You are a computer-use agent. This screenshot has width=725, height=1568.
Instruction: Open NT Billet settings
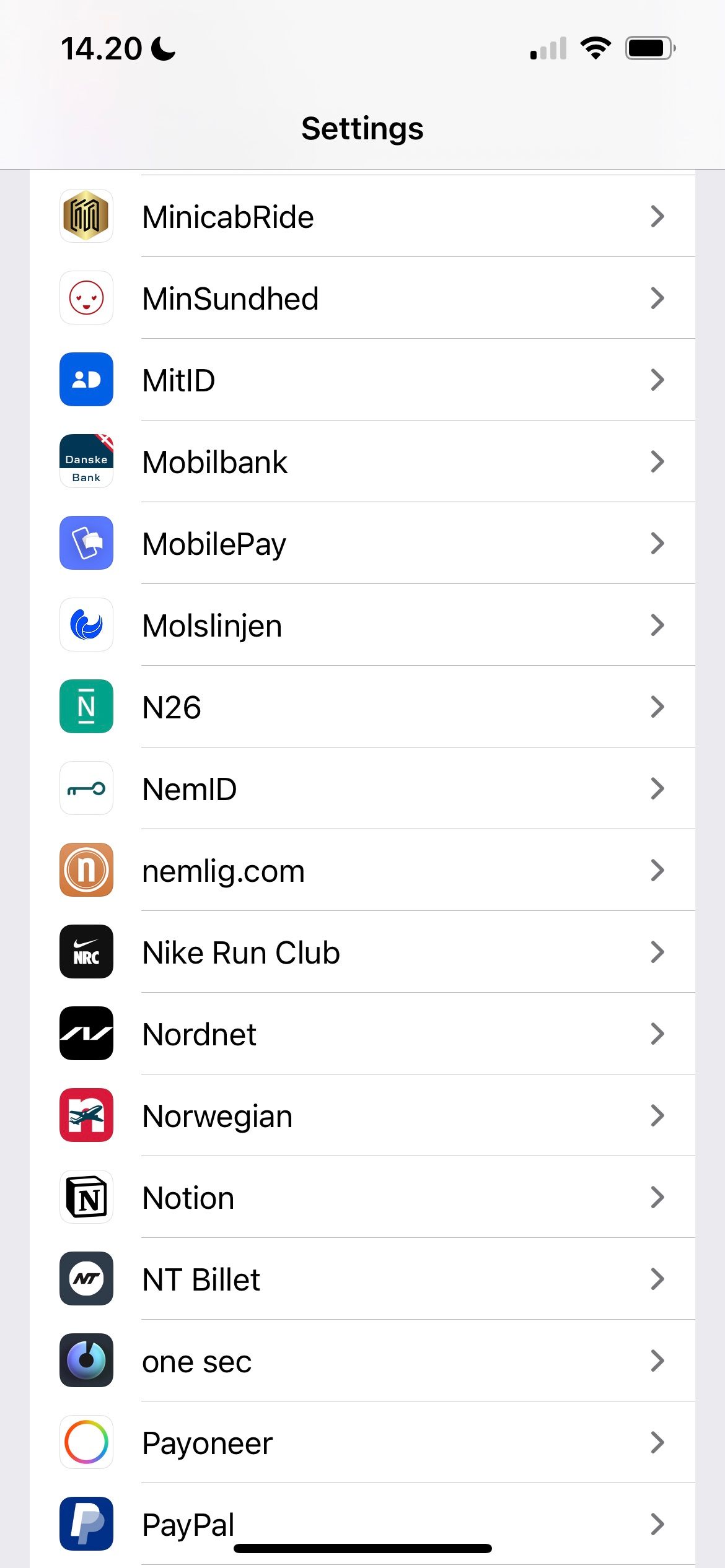coord(362,1279)
